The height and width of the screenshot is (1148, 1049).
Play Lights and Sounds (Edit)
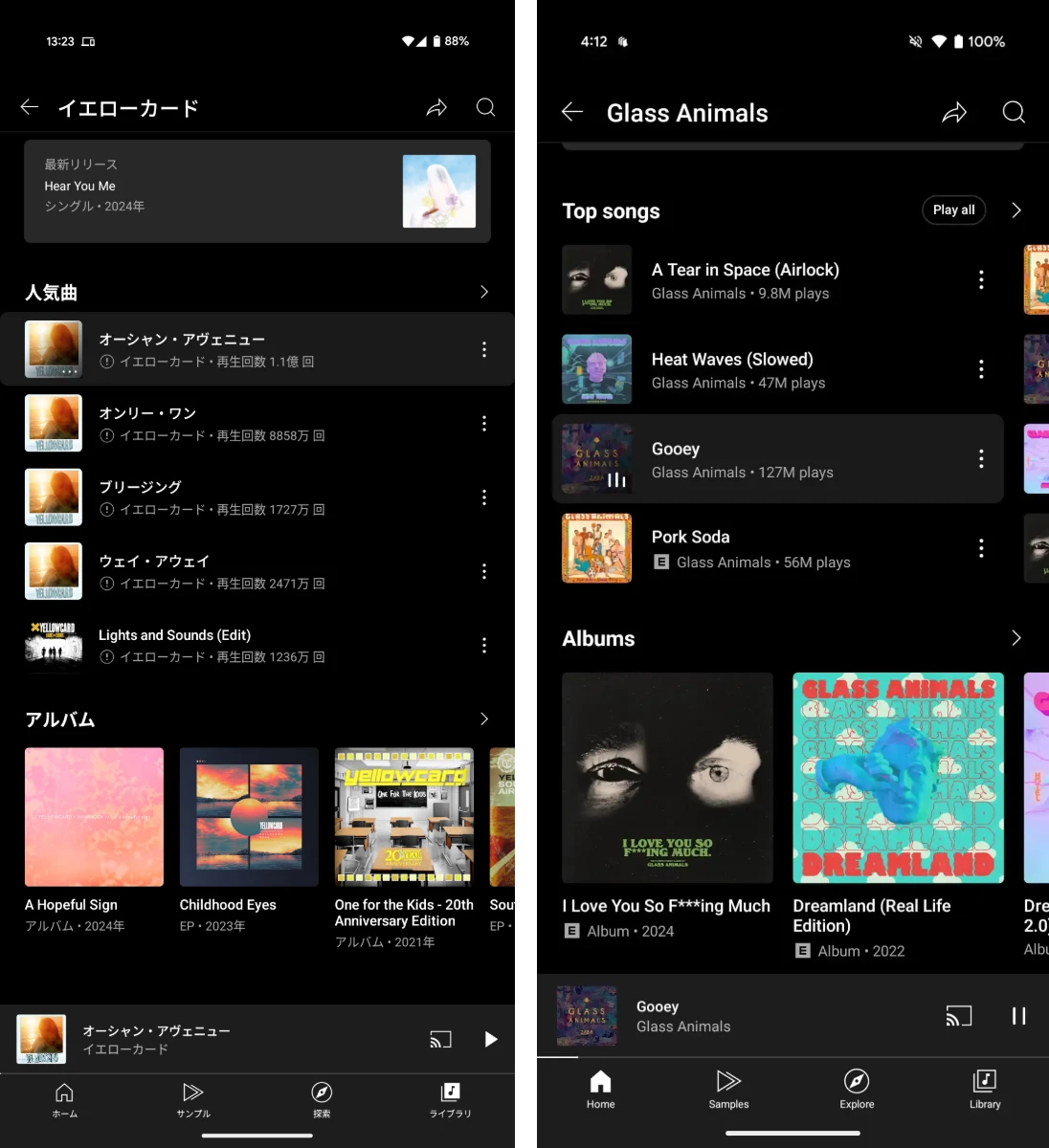pos(174,645)
